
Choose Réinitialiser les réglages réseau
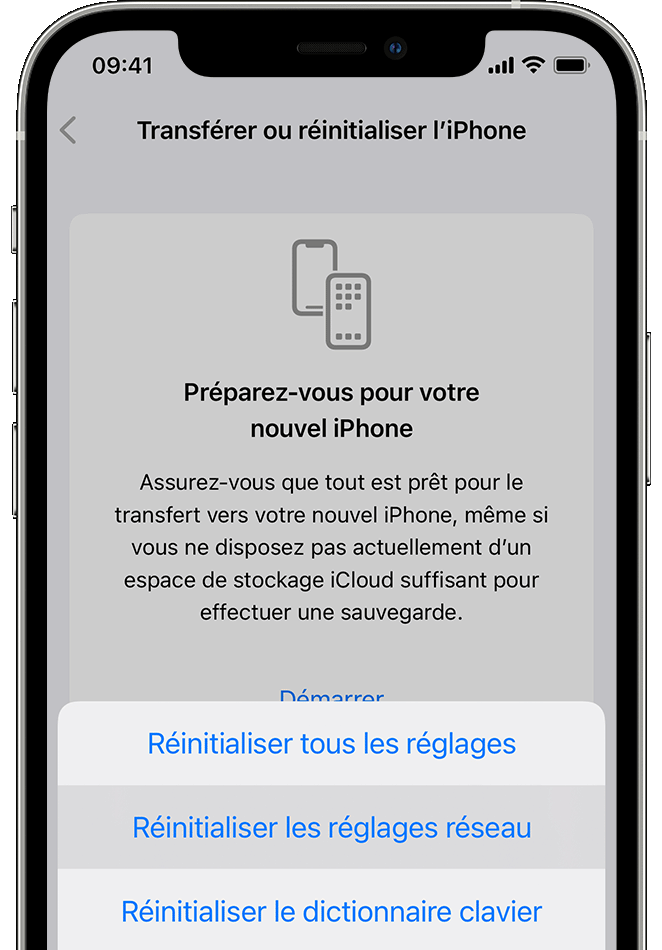click(331, 828)
